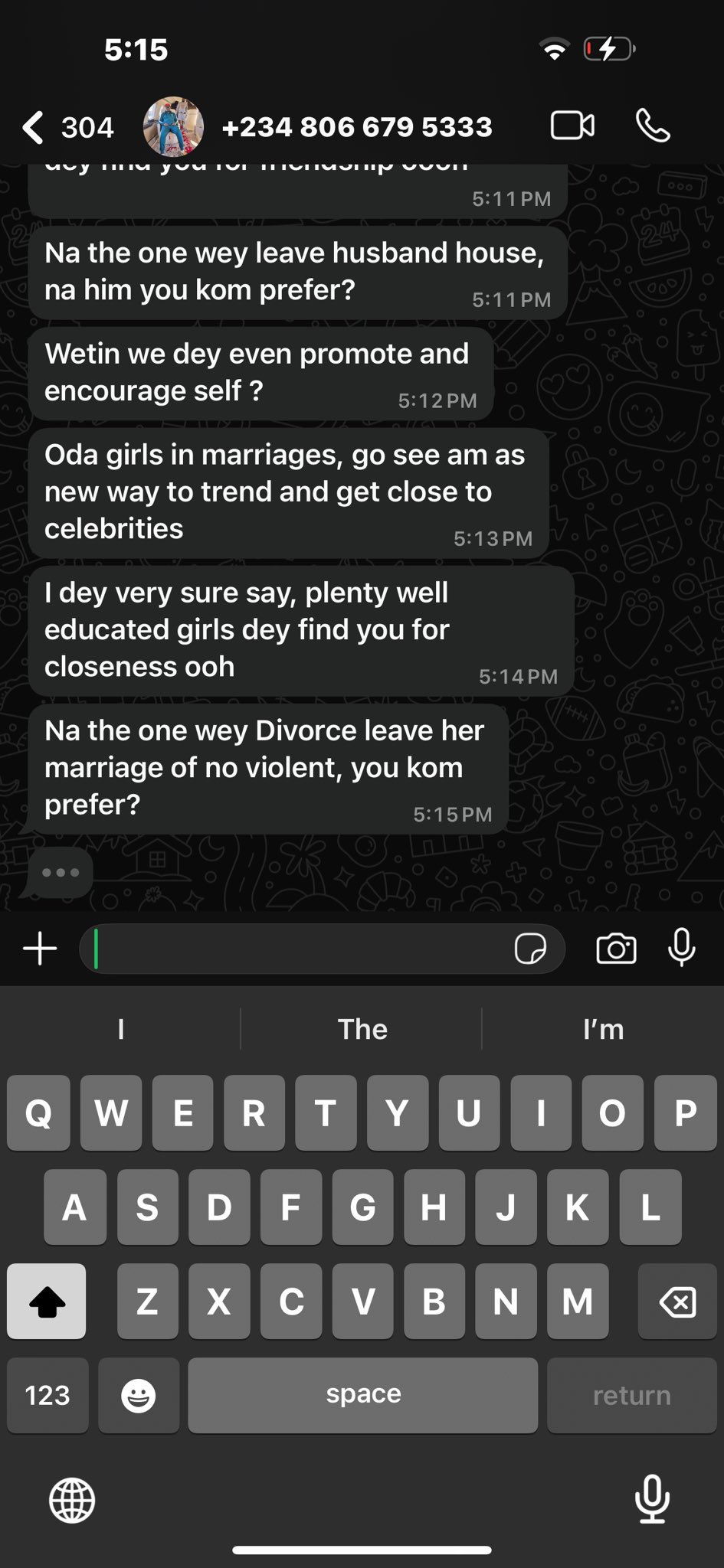Screen dimensions: 724x1568
Task: Switch keyboard language with the globe
Action: [x=72, y=1500]
